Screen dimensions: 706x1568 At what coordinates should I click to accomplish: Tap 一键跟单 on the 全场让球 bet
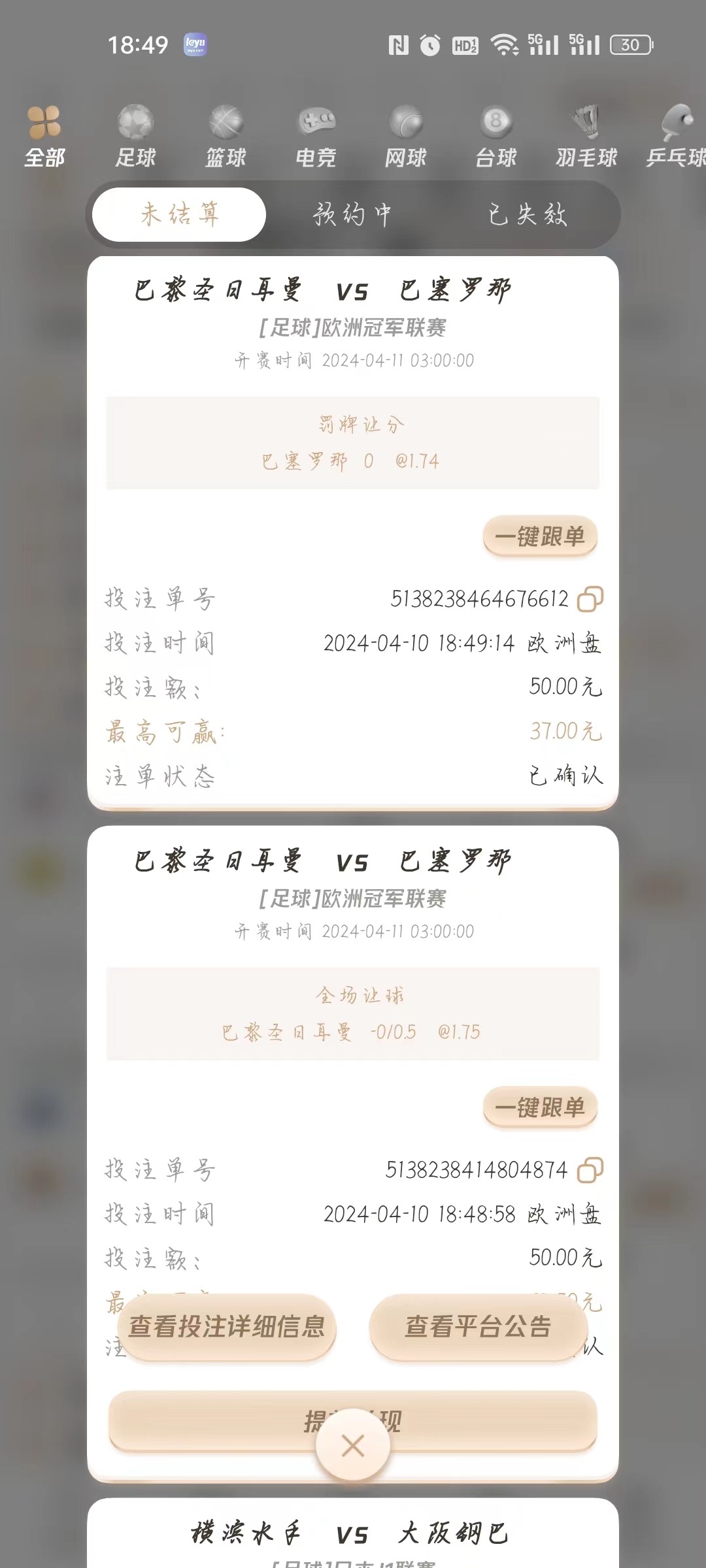[540, 1108]
